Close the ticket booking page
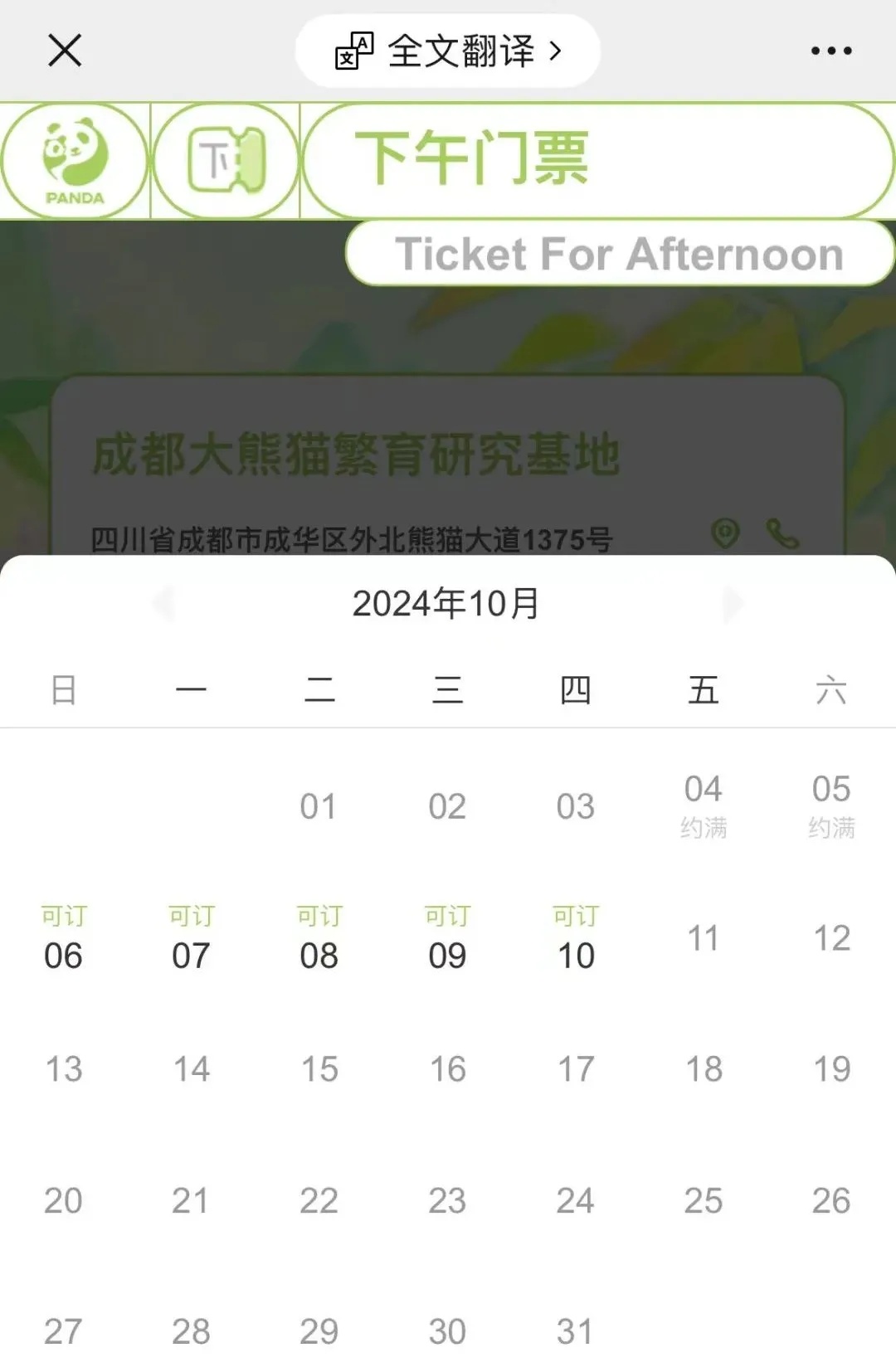This screenshot has height=1372, width=896. point(65,51)
